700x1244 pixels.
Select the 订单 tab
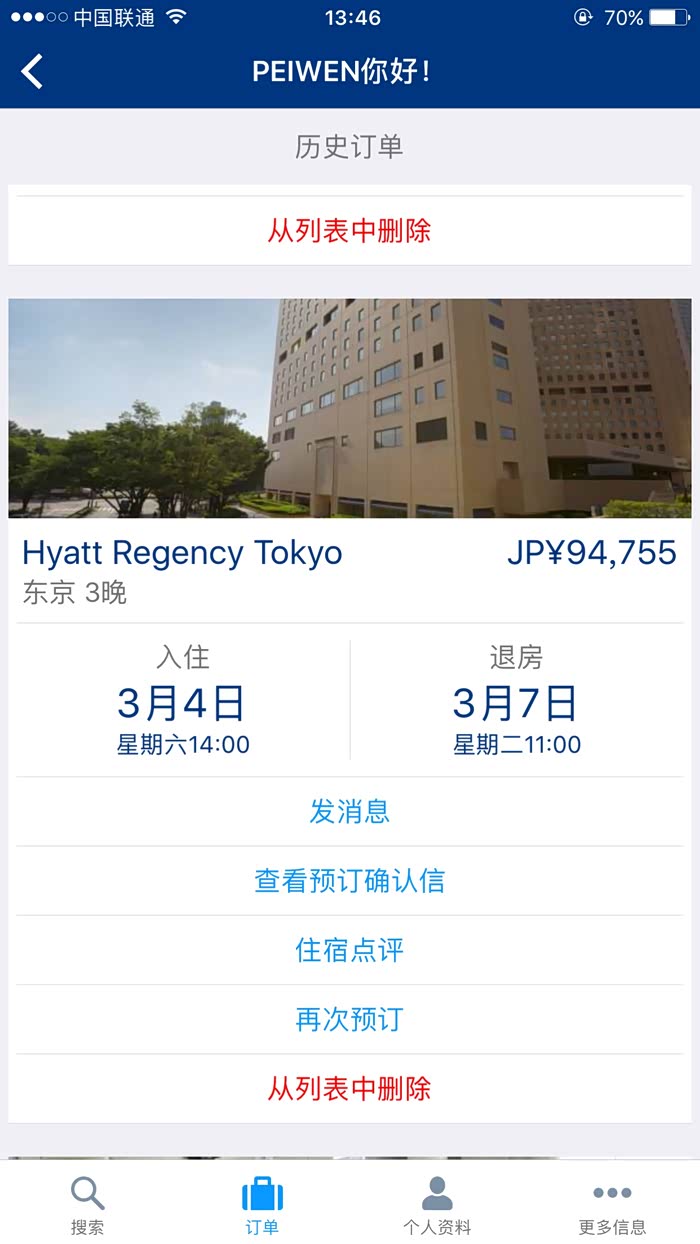pyautogui.click(x=262, y=1204)
